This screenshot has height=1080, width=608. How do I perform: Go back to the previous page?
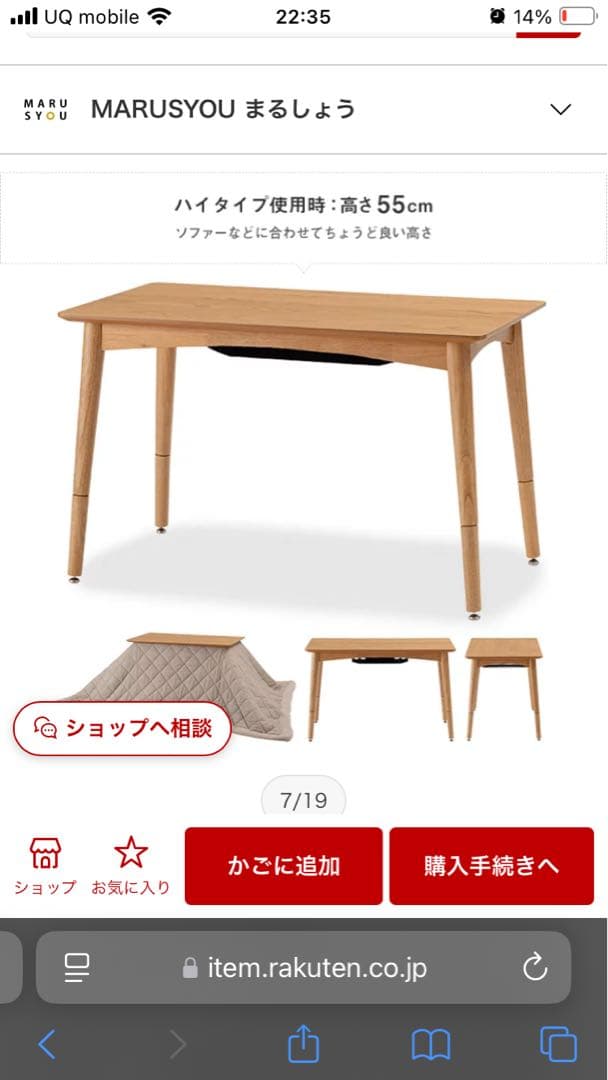tap(47, 1045)
